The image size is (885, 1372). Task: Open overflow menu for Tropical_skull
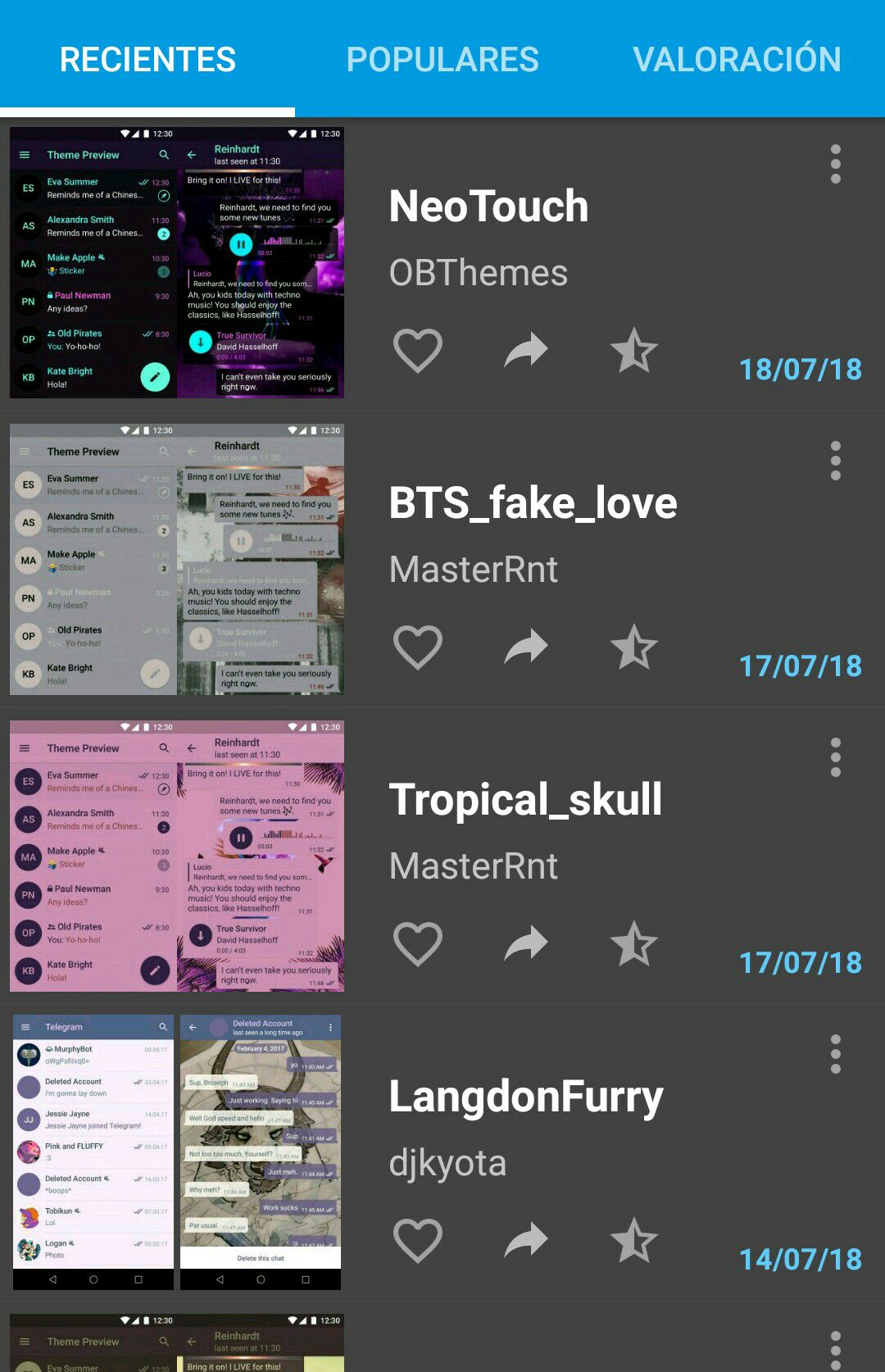click(x=835, y=758)
